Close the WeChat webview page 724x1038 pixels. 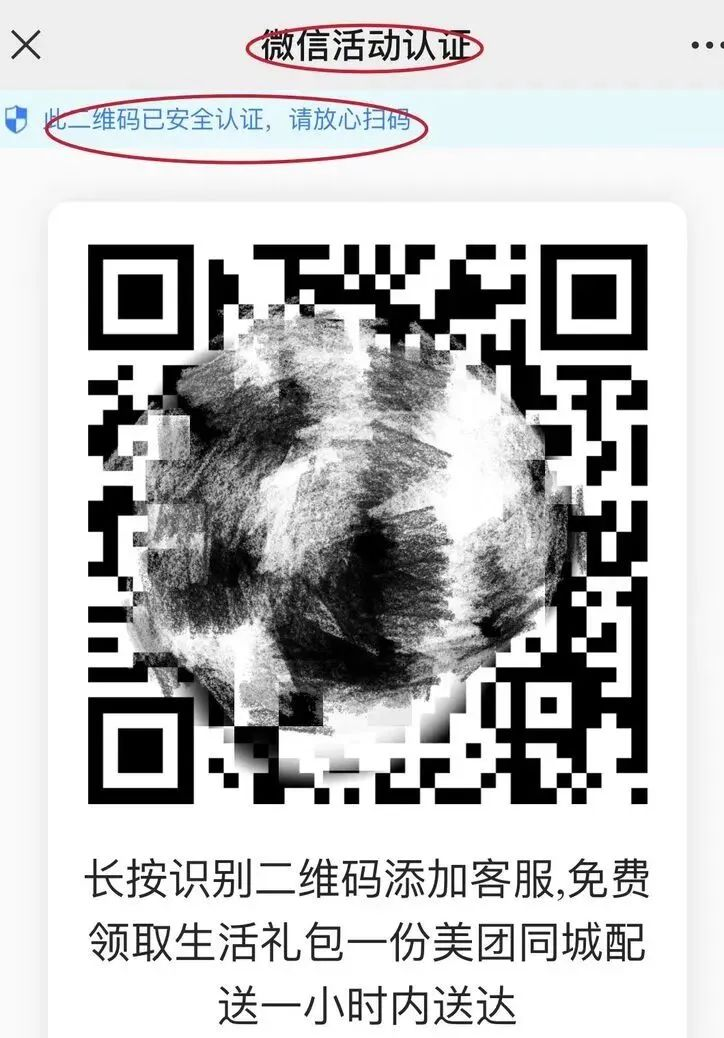coord(26,45)
